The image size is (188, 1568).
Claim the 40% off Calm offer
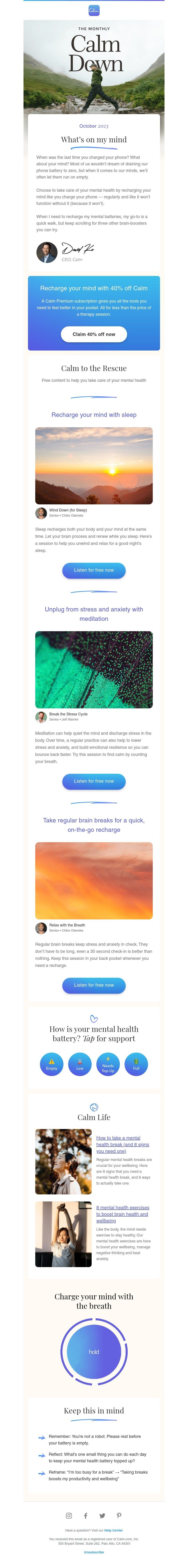[x=94, y=334]
